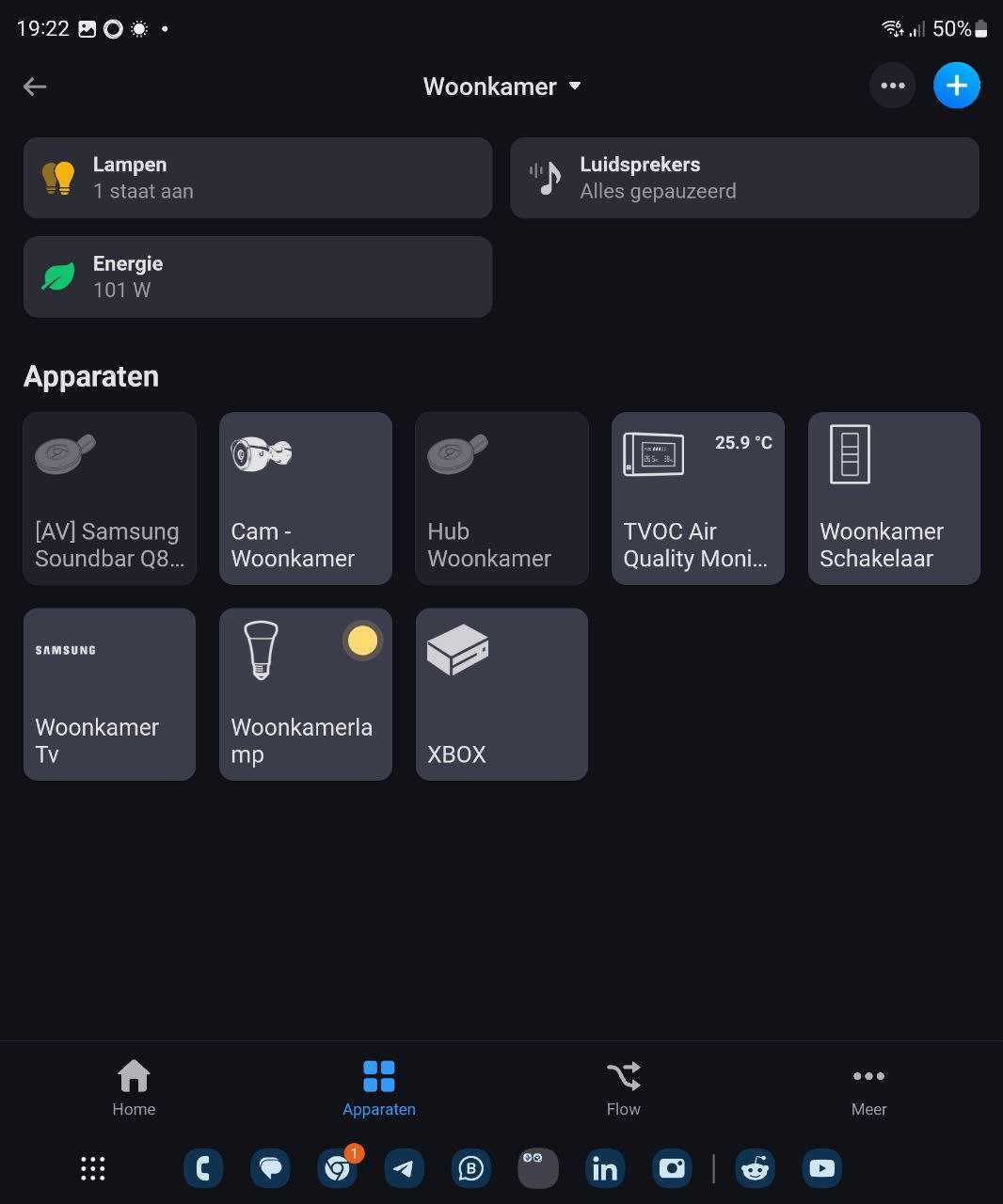This screenshot has height=1204, width=1003.
Task: Open the Woonkamer Schakelaar tile
Action: [x=894, y=499]
